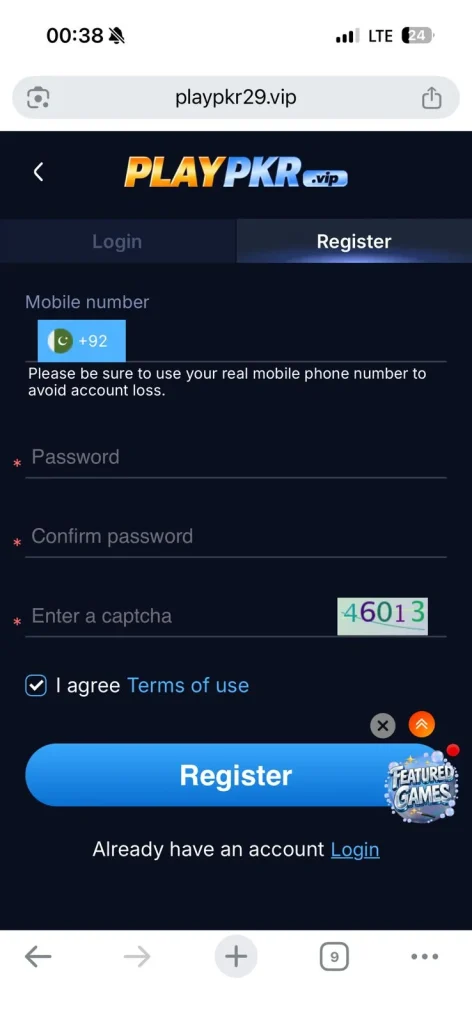
Task: Tap the blue Register button
Action: [222, 775]
